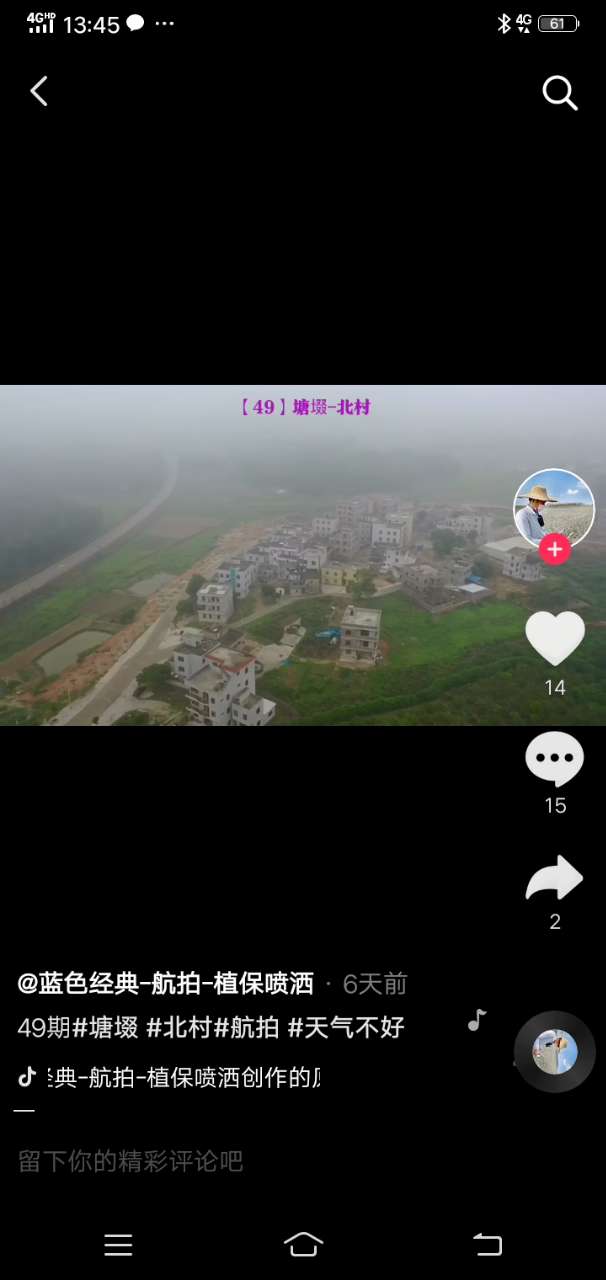Like this video with the heart
This screenshot has width=606, height=1280.
(x=555, y=639)
